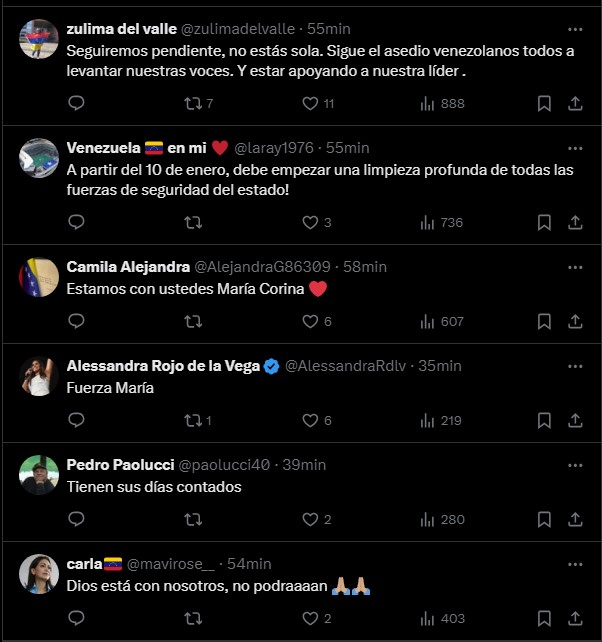Open overflow menu on zulima del valle's tweet
Screen dimensions: 602x642
click(575, 29)
